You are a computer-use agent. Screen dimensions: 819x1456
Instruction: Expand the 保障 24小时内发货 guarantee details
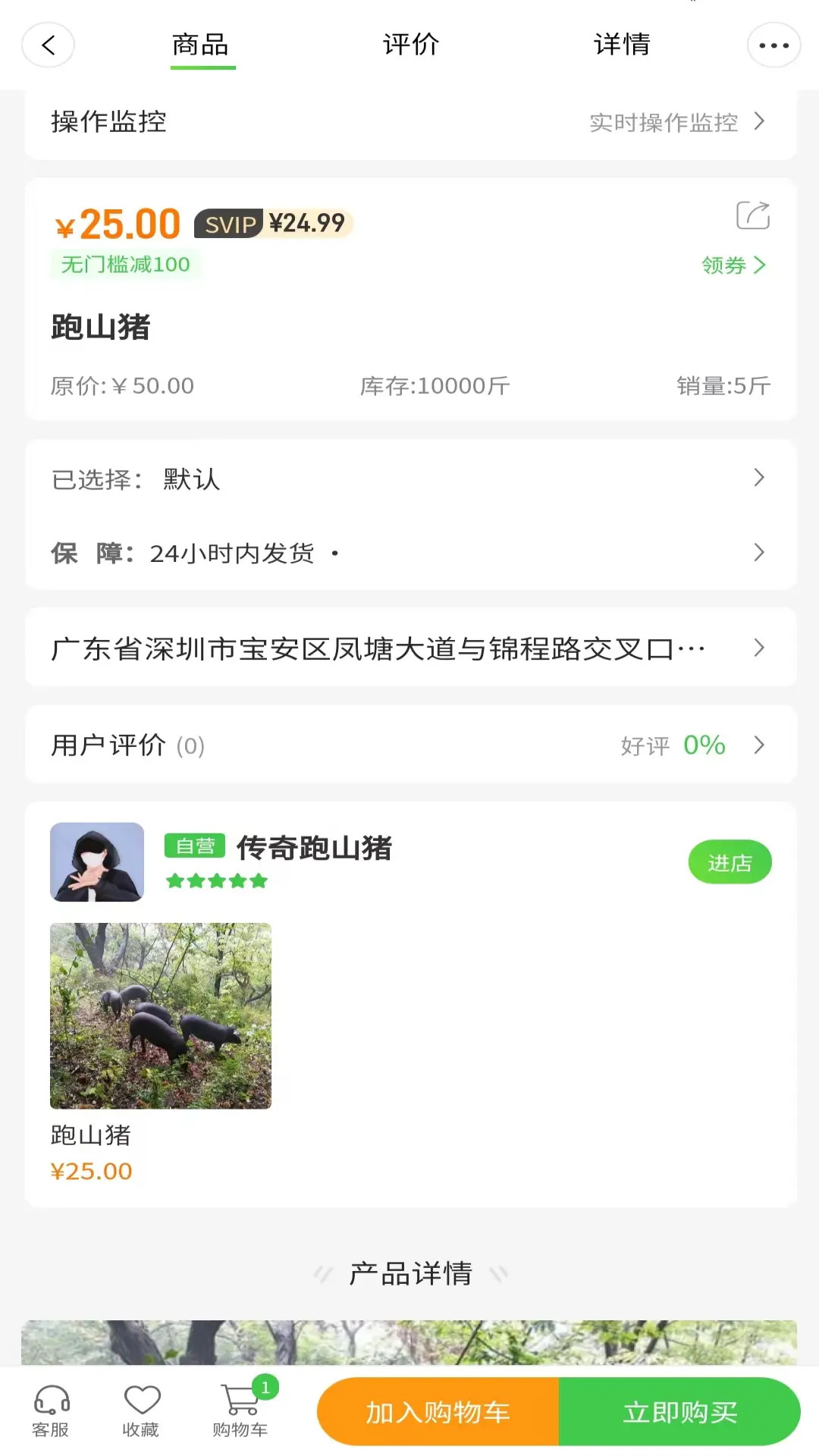pyautogui.click(x=409, y=553)
